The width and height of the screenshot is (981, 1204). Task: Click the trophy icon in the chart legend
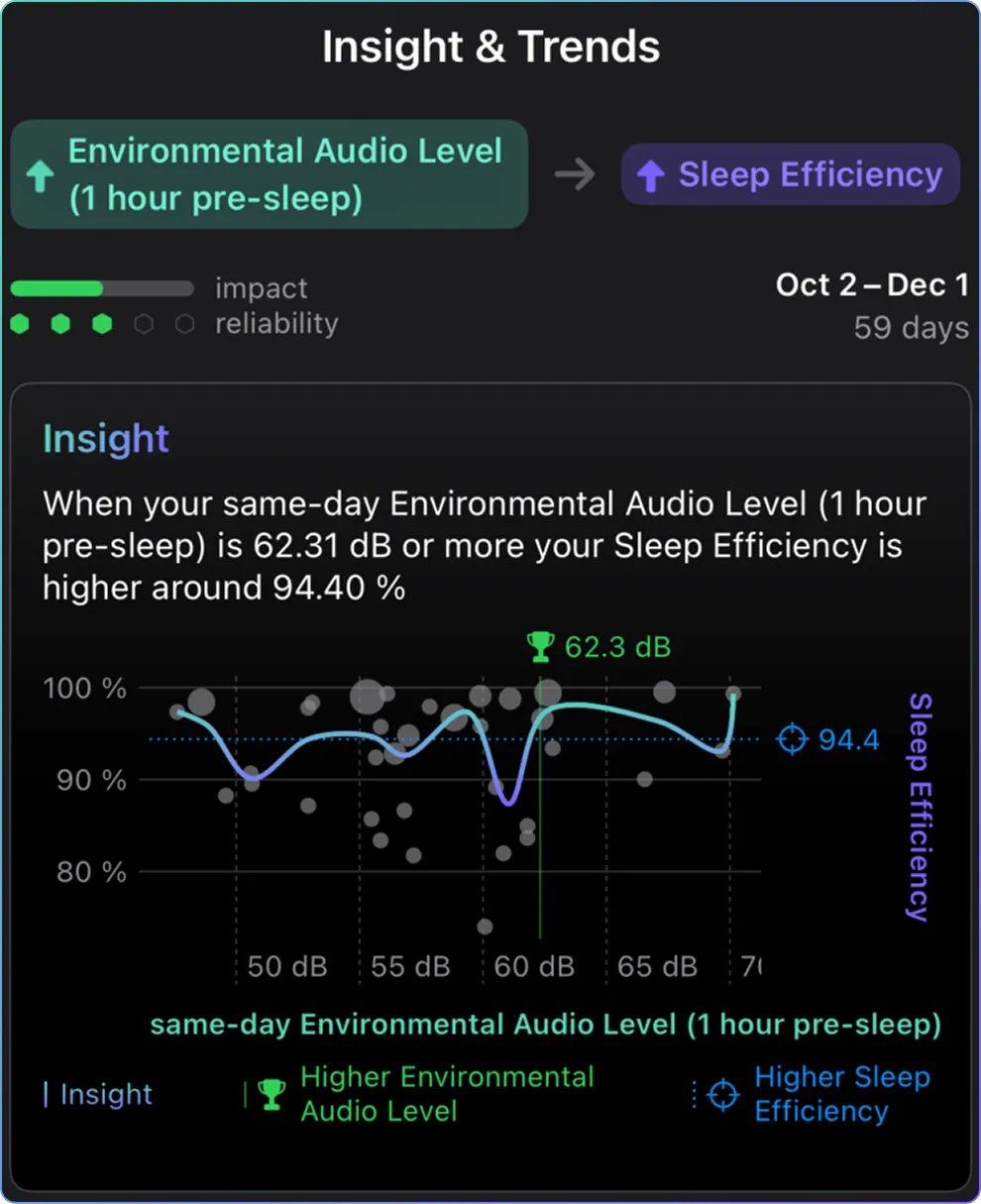point(272,1094)
